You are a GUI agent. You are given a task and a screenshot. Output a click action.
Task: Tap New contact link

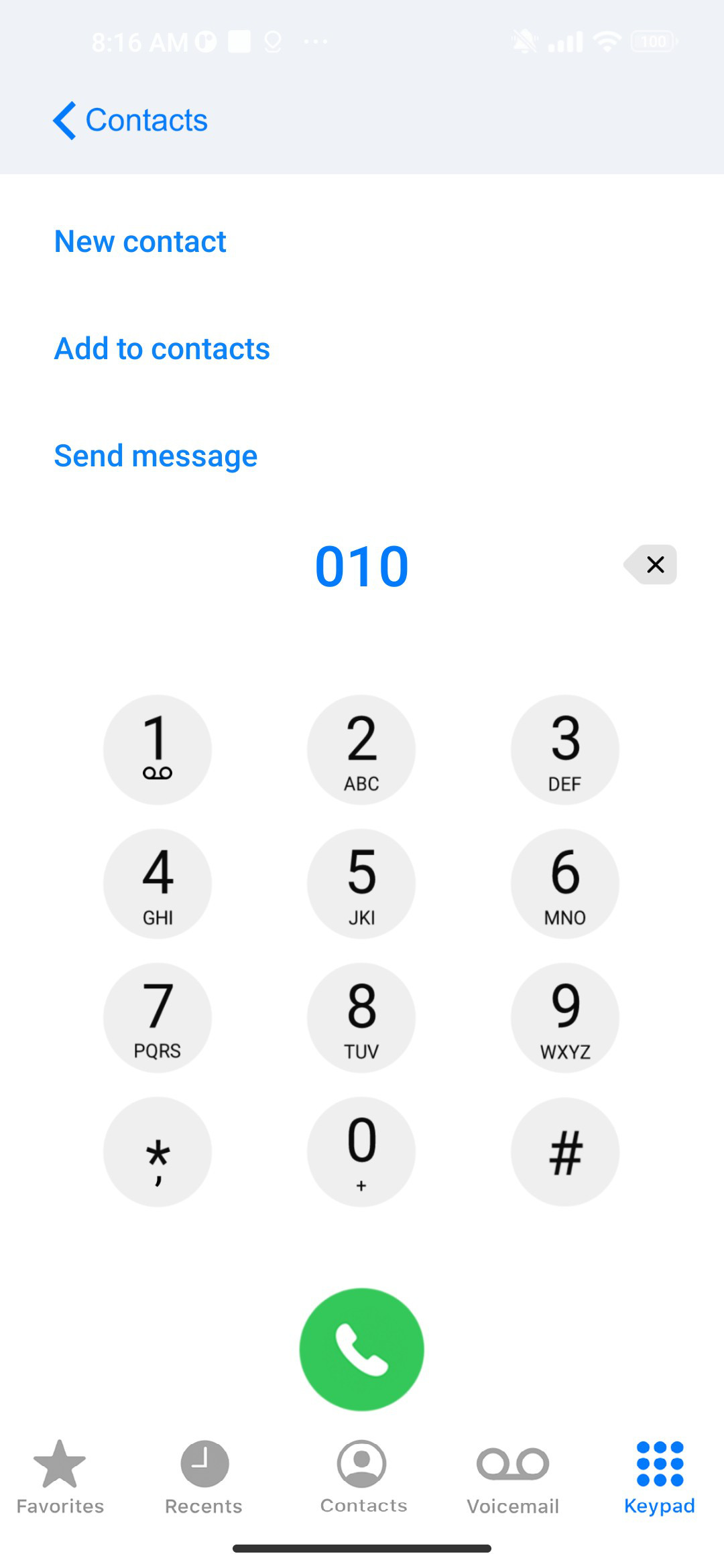[140, 241]
